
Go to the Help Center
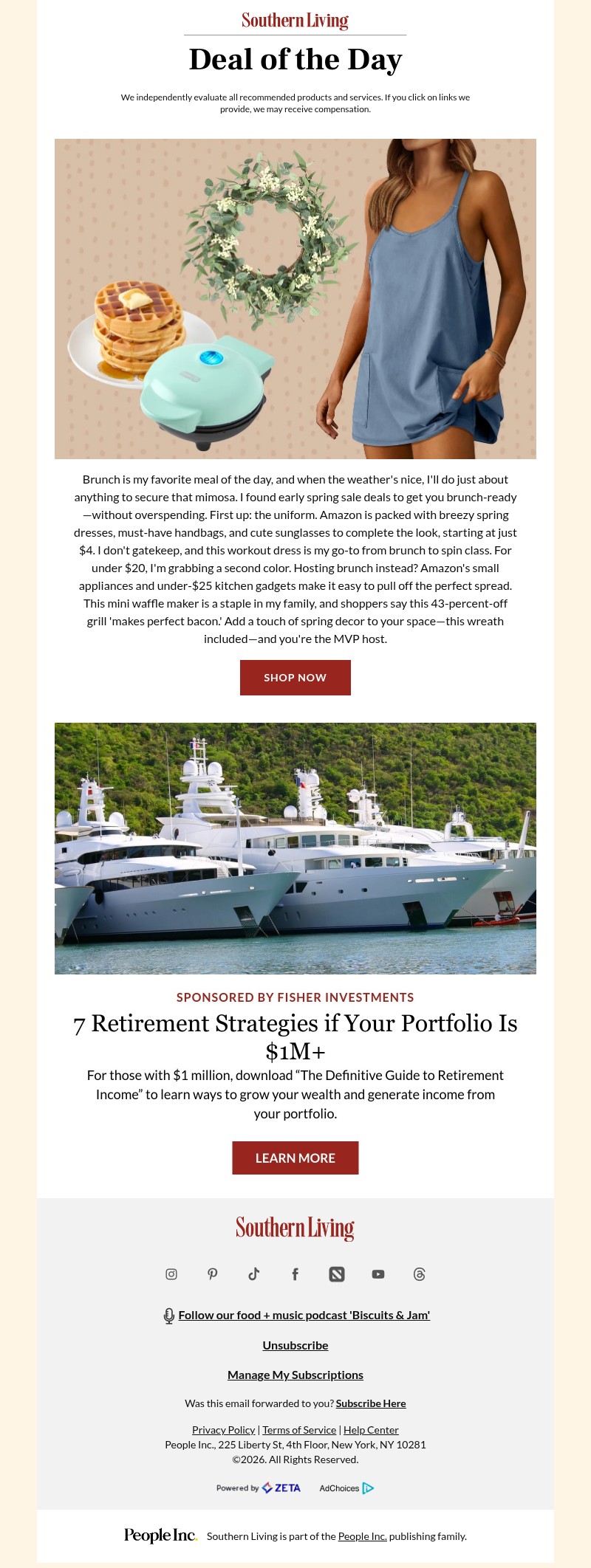click(371, 1430)
